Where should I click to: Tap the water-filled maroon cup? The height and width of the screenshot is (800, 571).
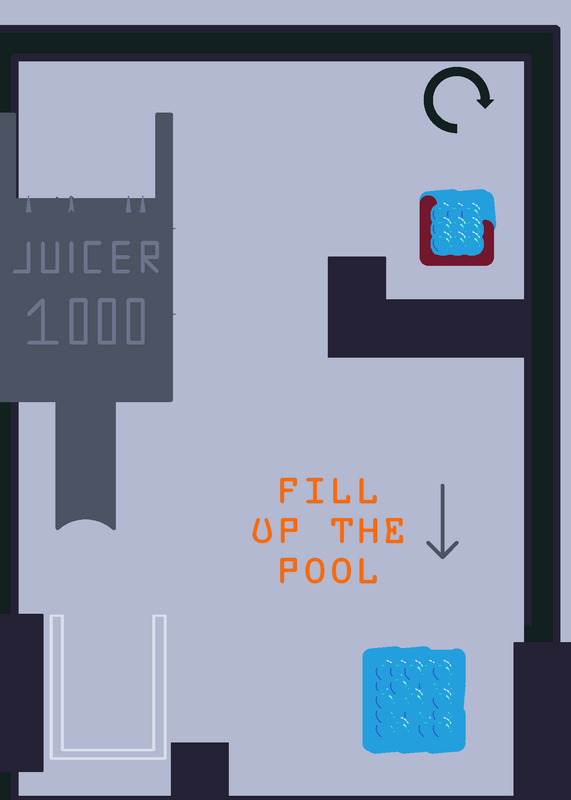457,228
